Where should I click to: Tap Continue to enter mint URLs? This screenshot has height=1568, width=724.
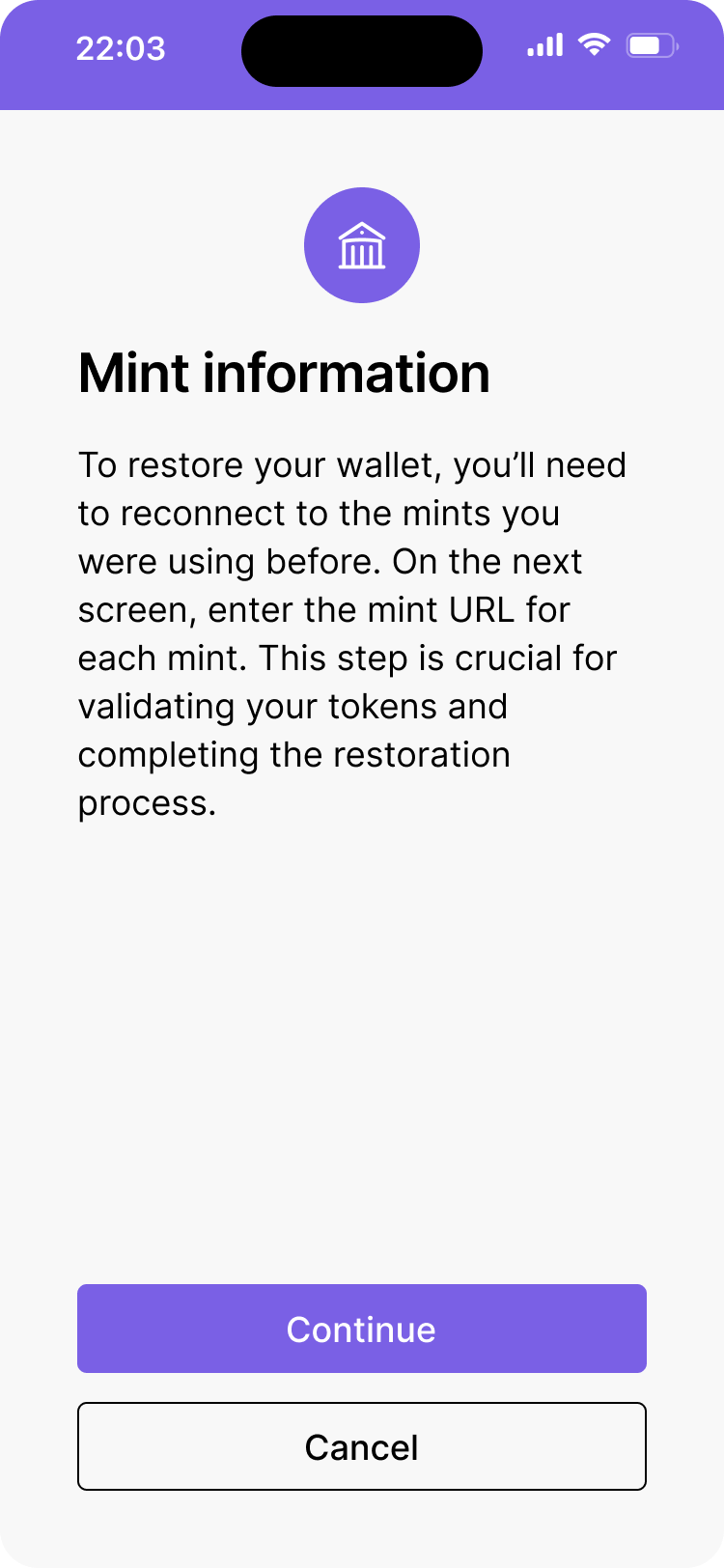361,1329
